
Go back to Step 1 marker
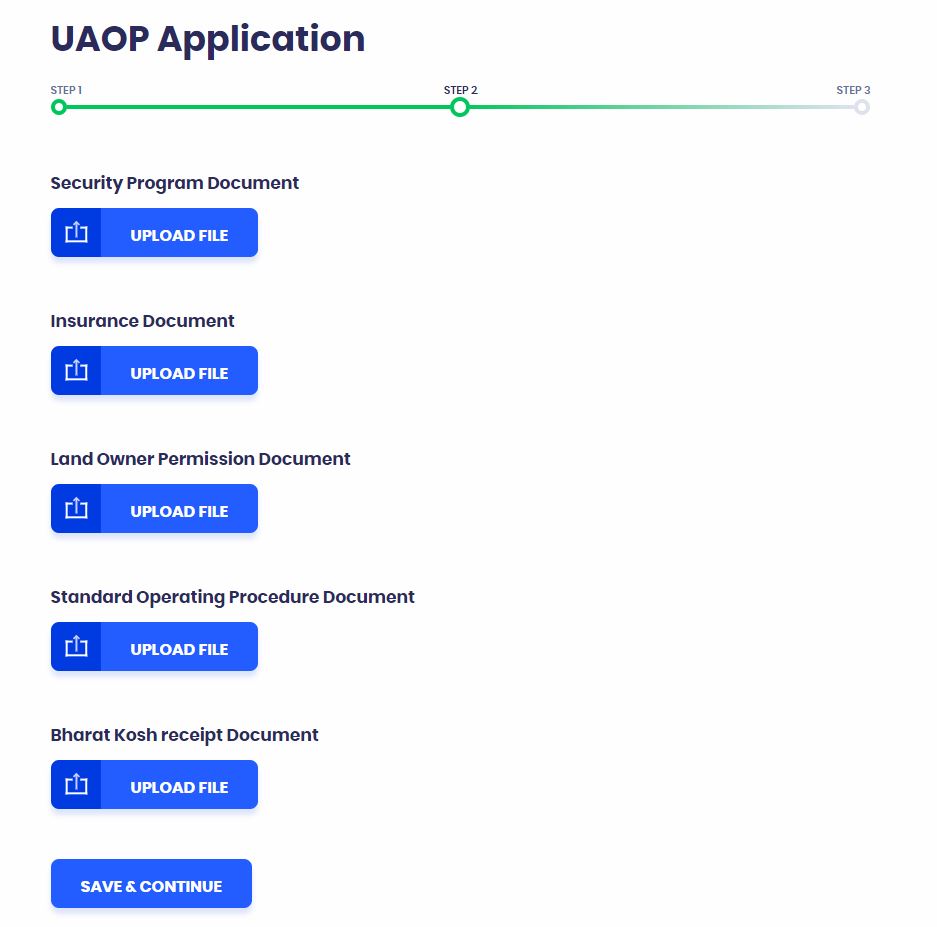pyautogui.click(x=59, y=108)
